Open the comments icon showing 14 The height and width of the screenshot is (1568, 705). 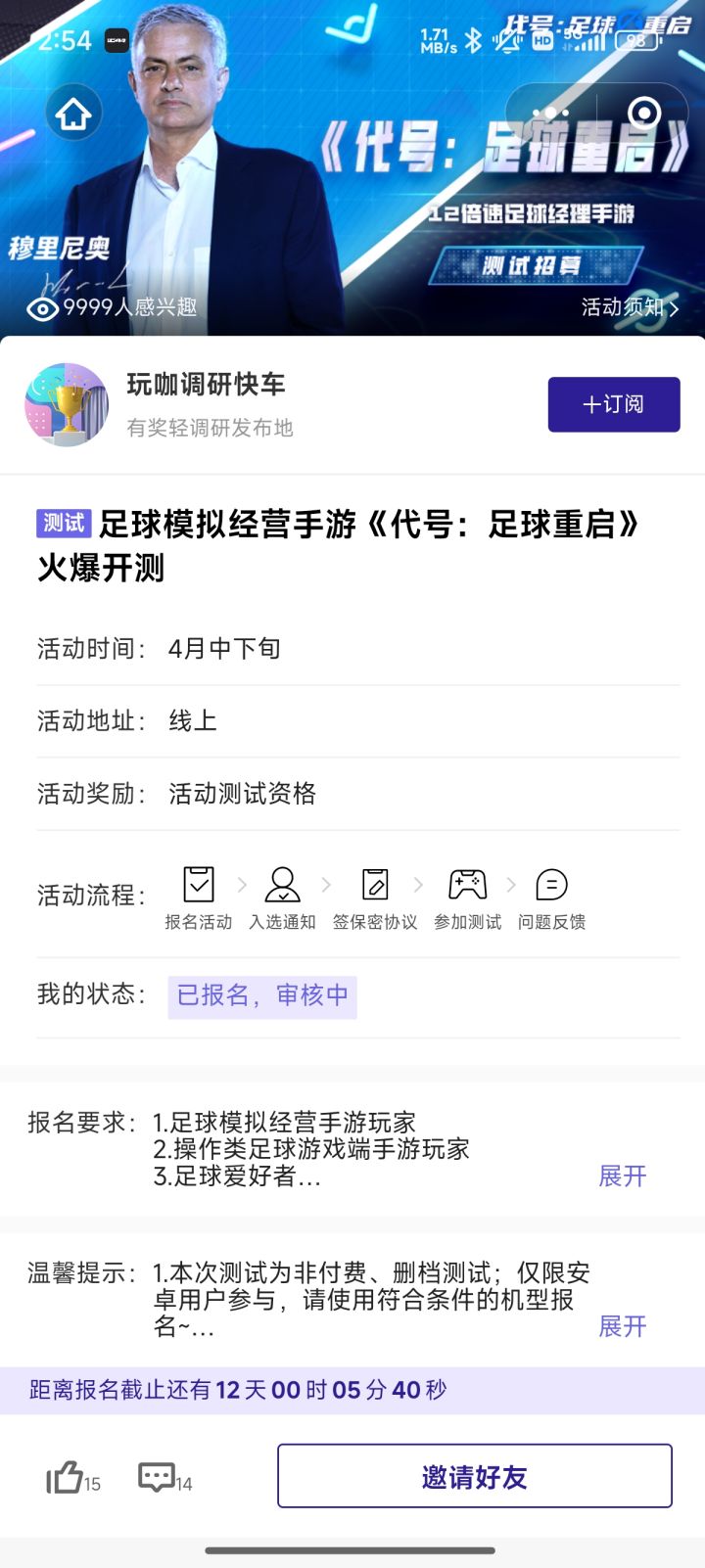pos(157,1477)
